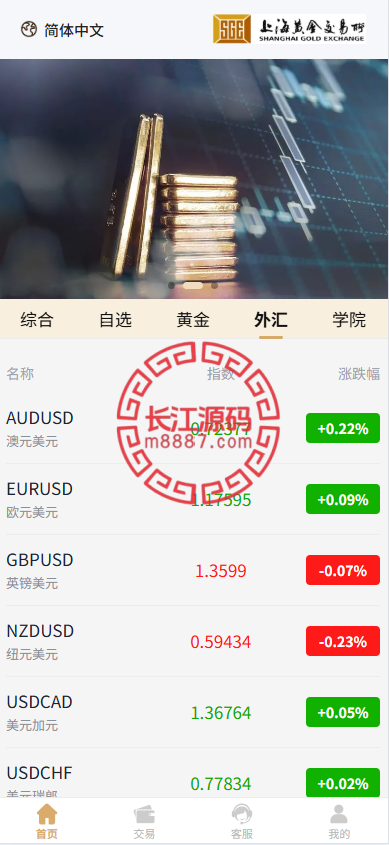
Task: Select the 外汇 tab
Action: tap(271, 320)
